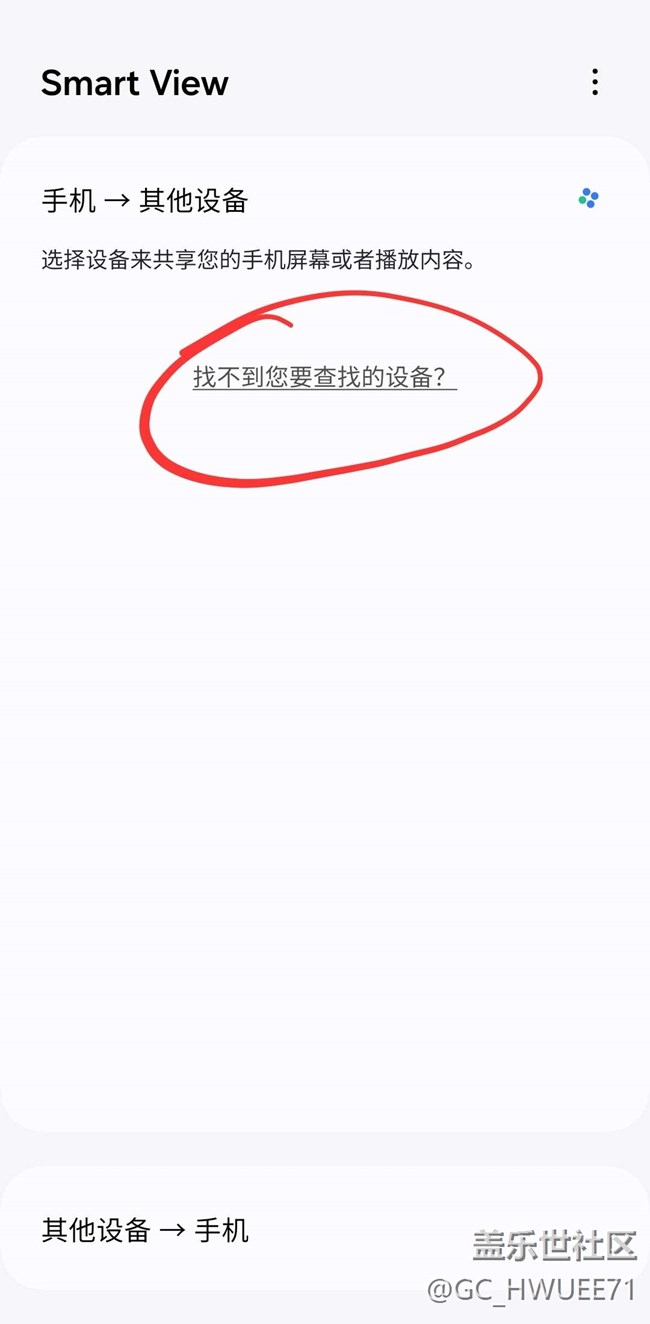
Task: Tap the 找不到您要查找的设备? link
Action: pyautogui.click(x=324, y=377)
